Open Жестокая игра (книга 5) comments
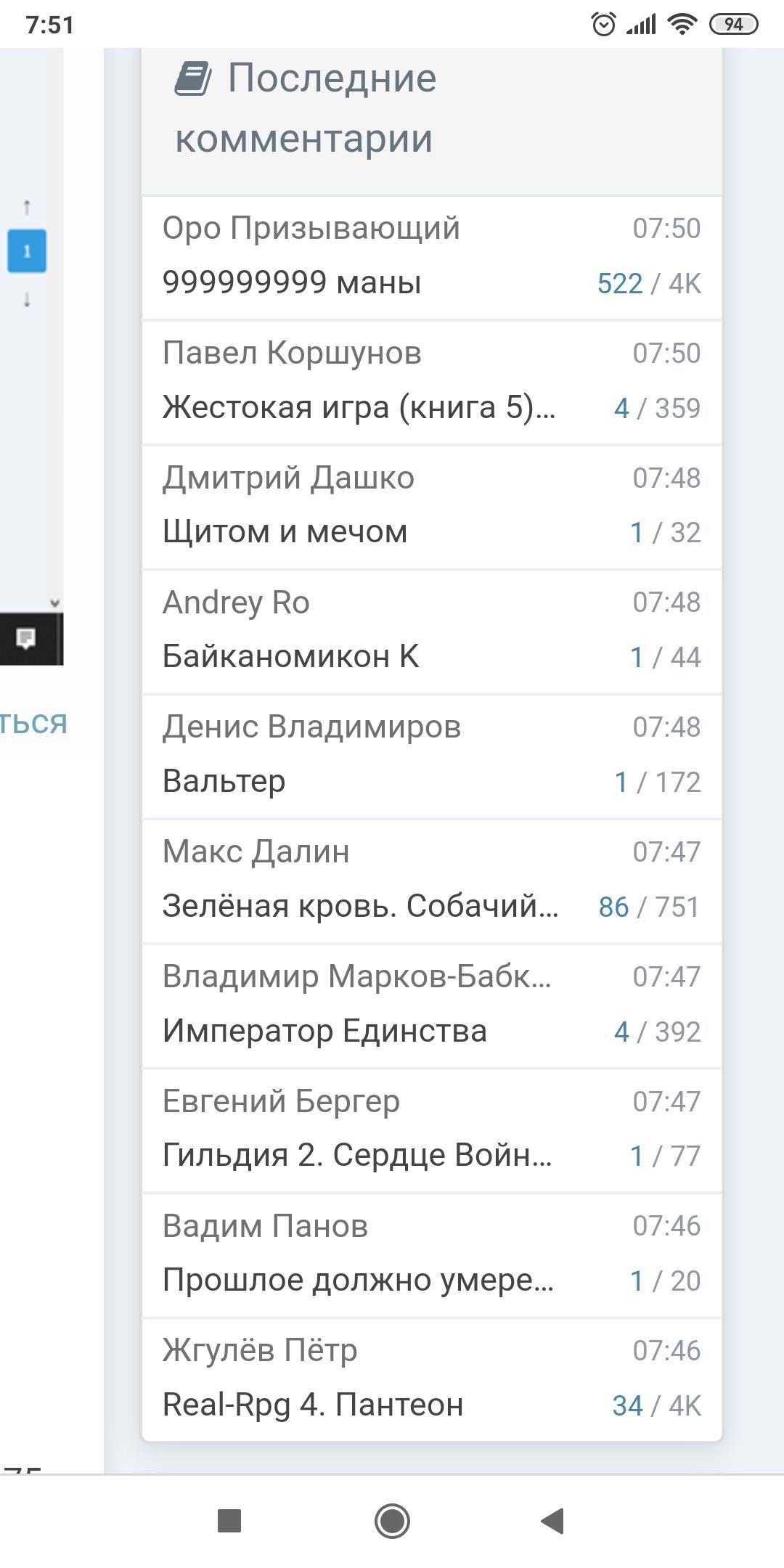Screen dimensions: 784x1568 click(x=359, y=407)
